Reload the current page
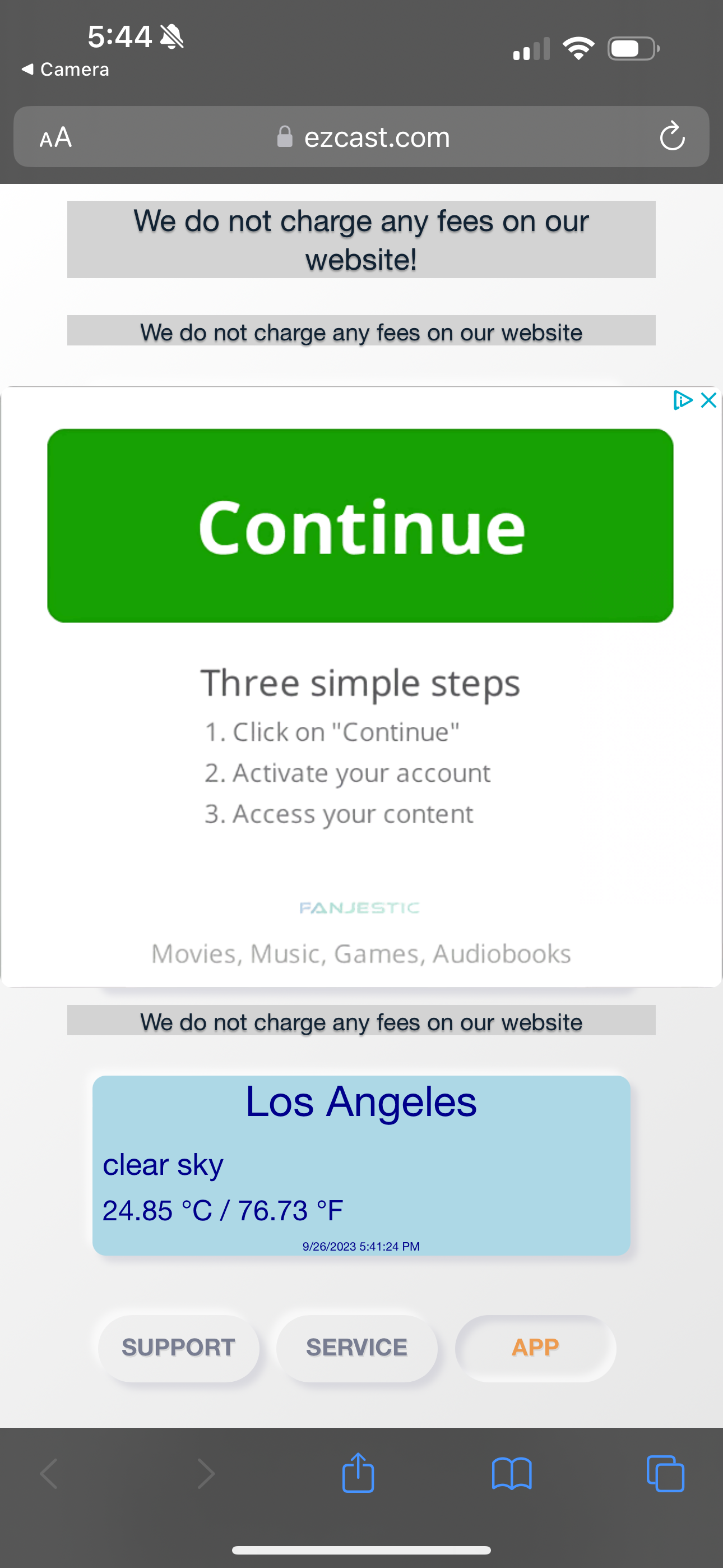Viewport: 723px width, 1568px height. (672, 136)
